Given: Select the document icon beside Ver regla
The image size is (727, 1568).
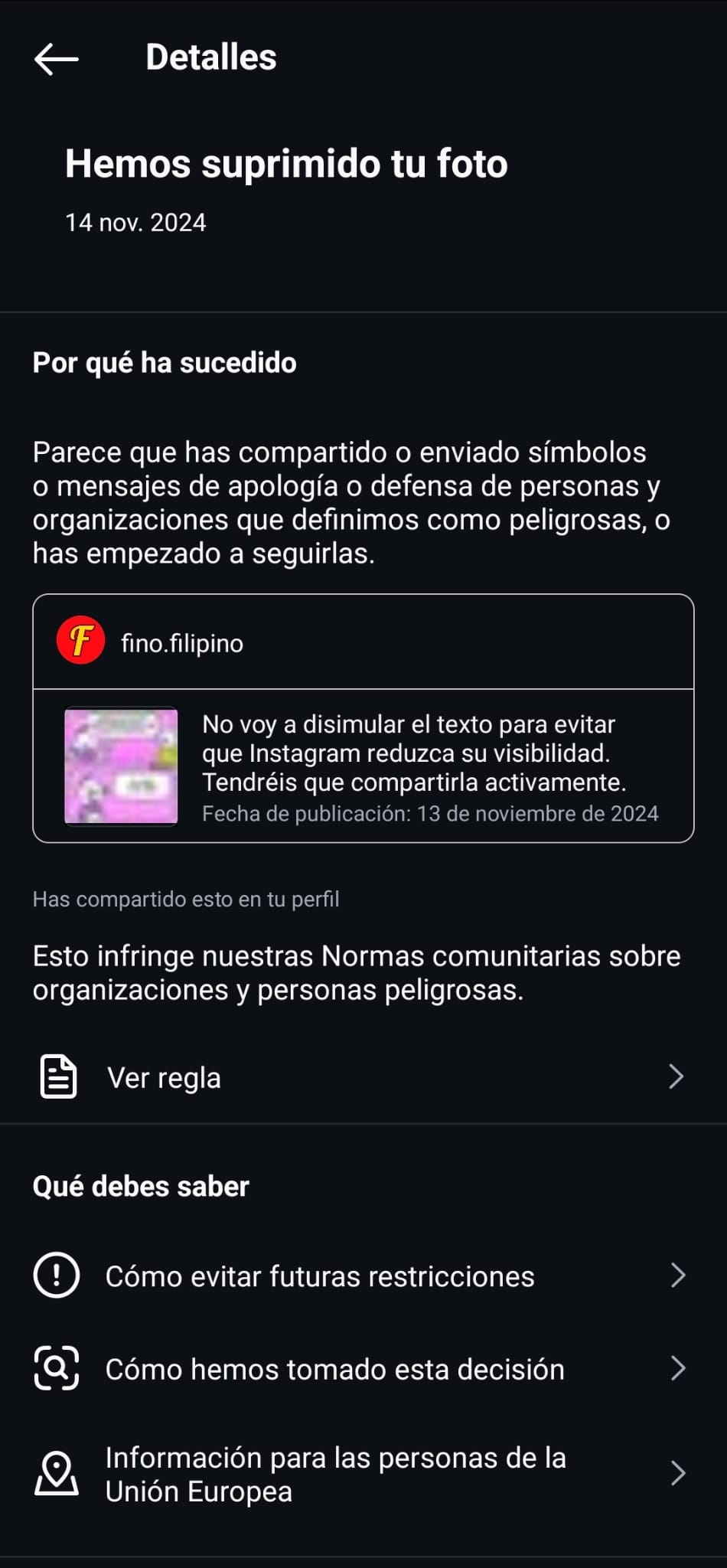Looking at the screenshot, I should pyautogui.click(x=57, y=1077).
